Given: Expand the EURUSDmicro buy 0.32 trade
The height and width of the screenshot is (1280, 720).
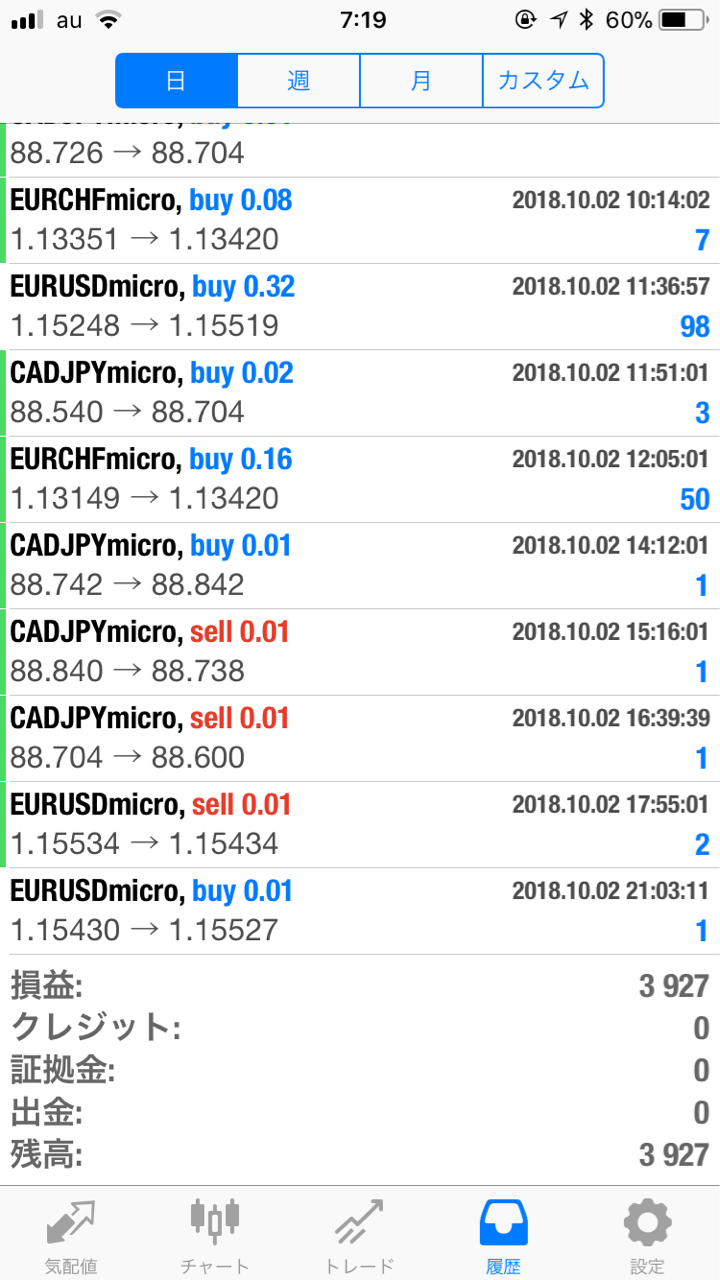Looking at the screenshot, I should coord(360,306).
